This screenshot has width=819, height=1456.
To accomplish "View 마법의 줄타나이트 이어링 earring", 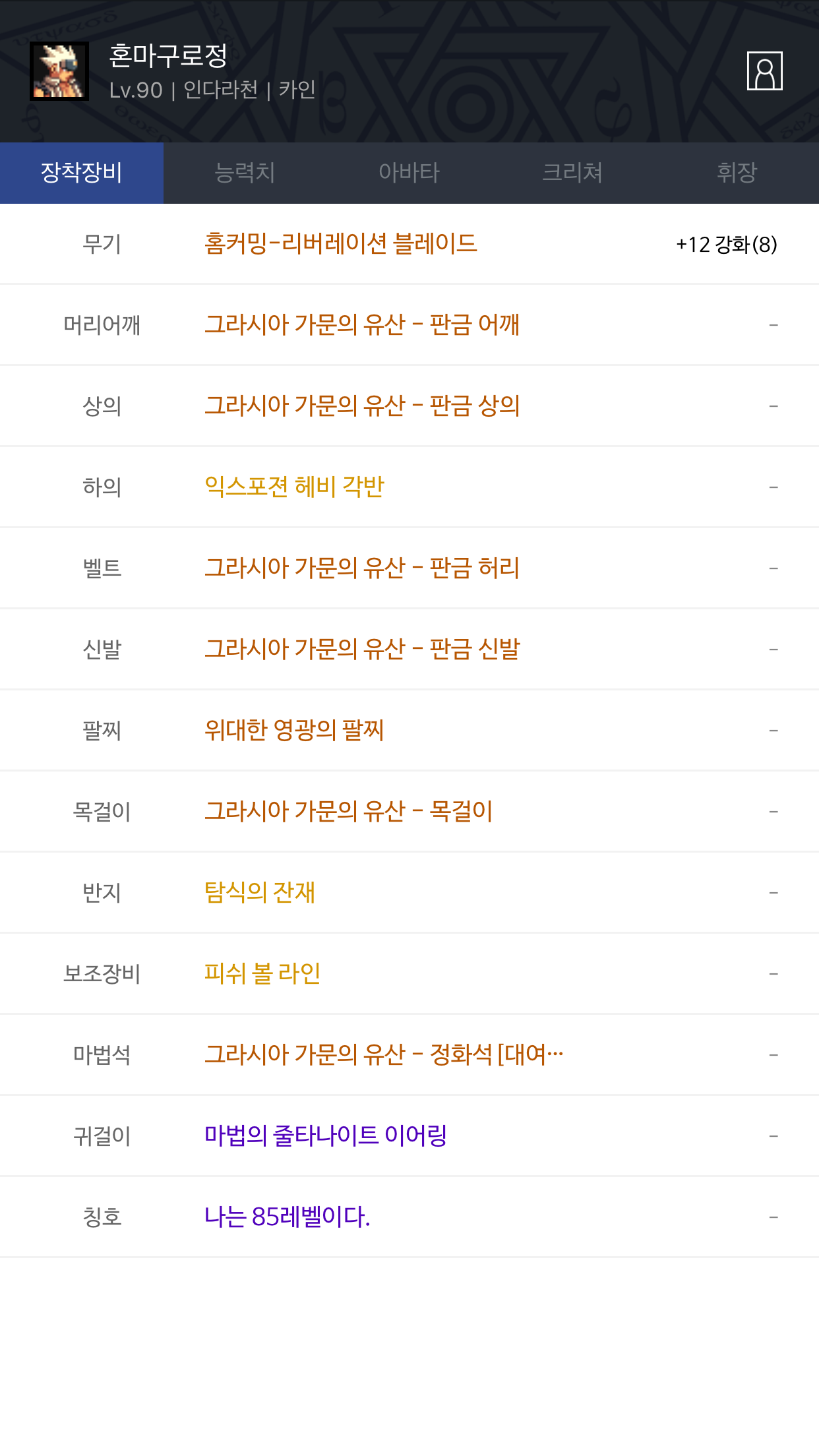I will pyautogui.click(x=326, y=1136).
